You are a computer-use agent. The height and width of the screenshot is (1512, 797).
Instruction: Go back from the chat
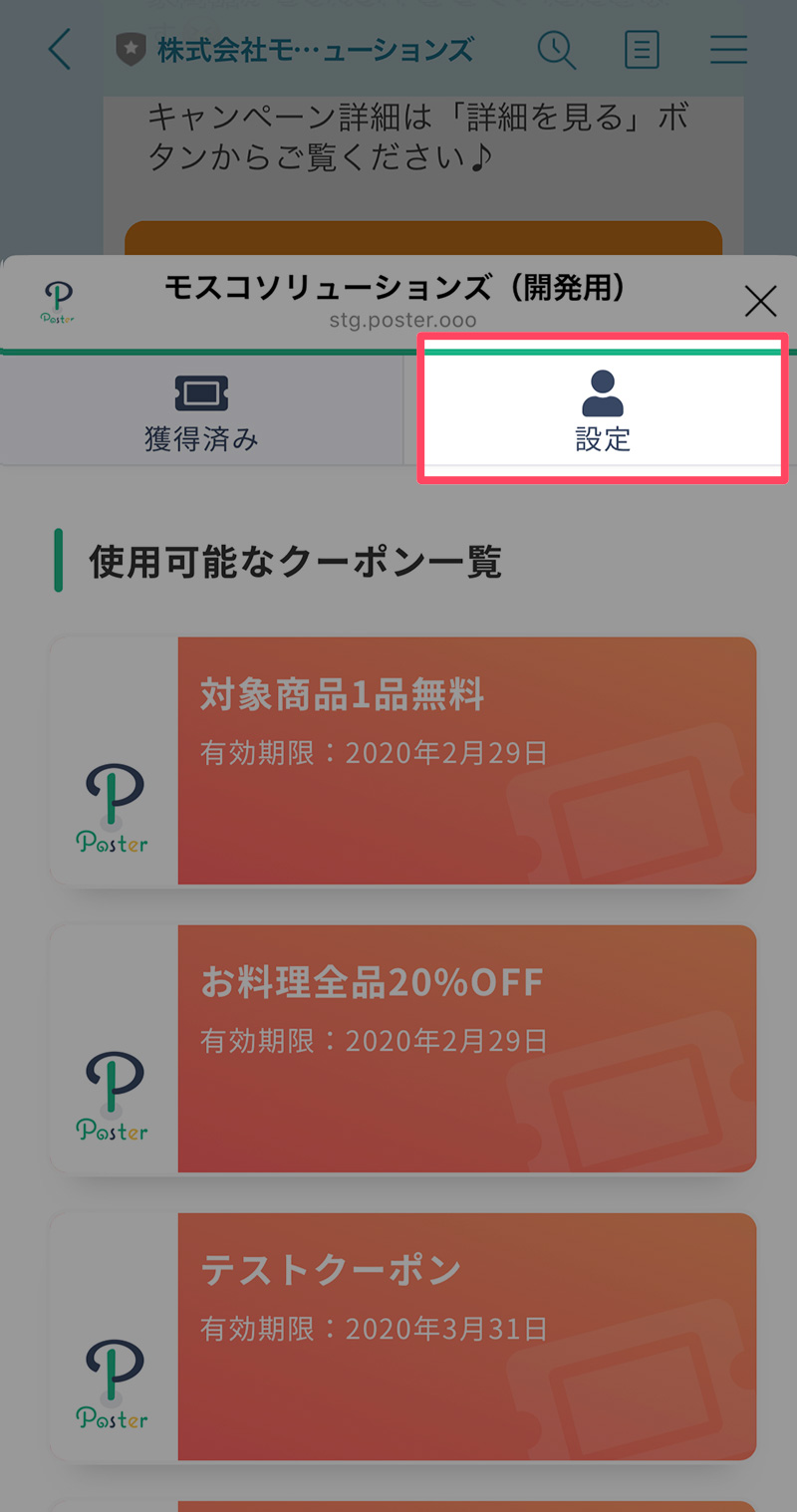[60, 49]
